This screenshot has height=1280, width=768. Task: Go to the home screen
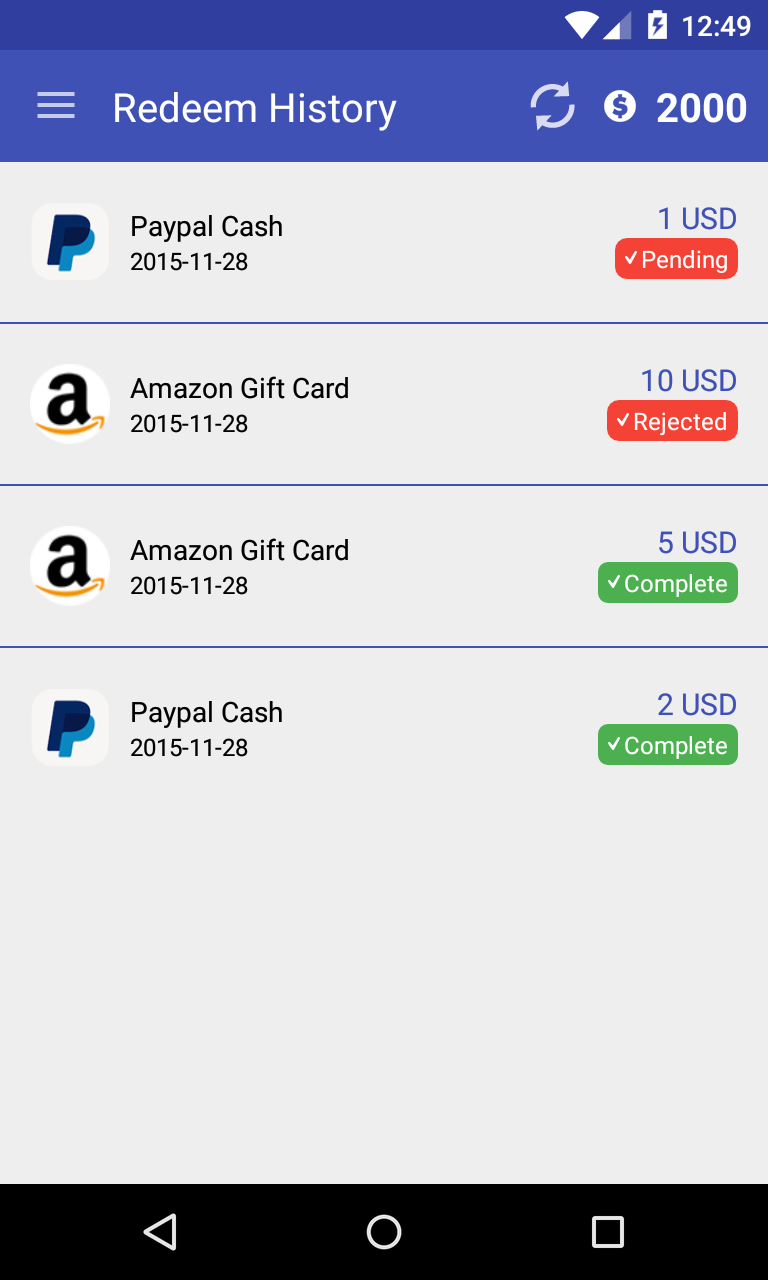point(384,1232)
